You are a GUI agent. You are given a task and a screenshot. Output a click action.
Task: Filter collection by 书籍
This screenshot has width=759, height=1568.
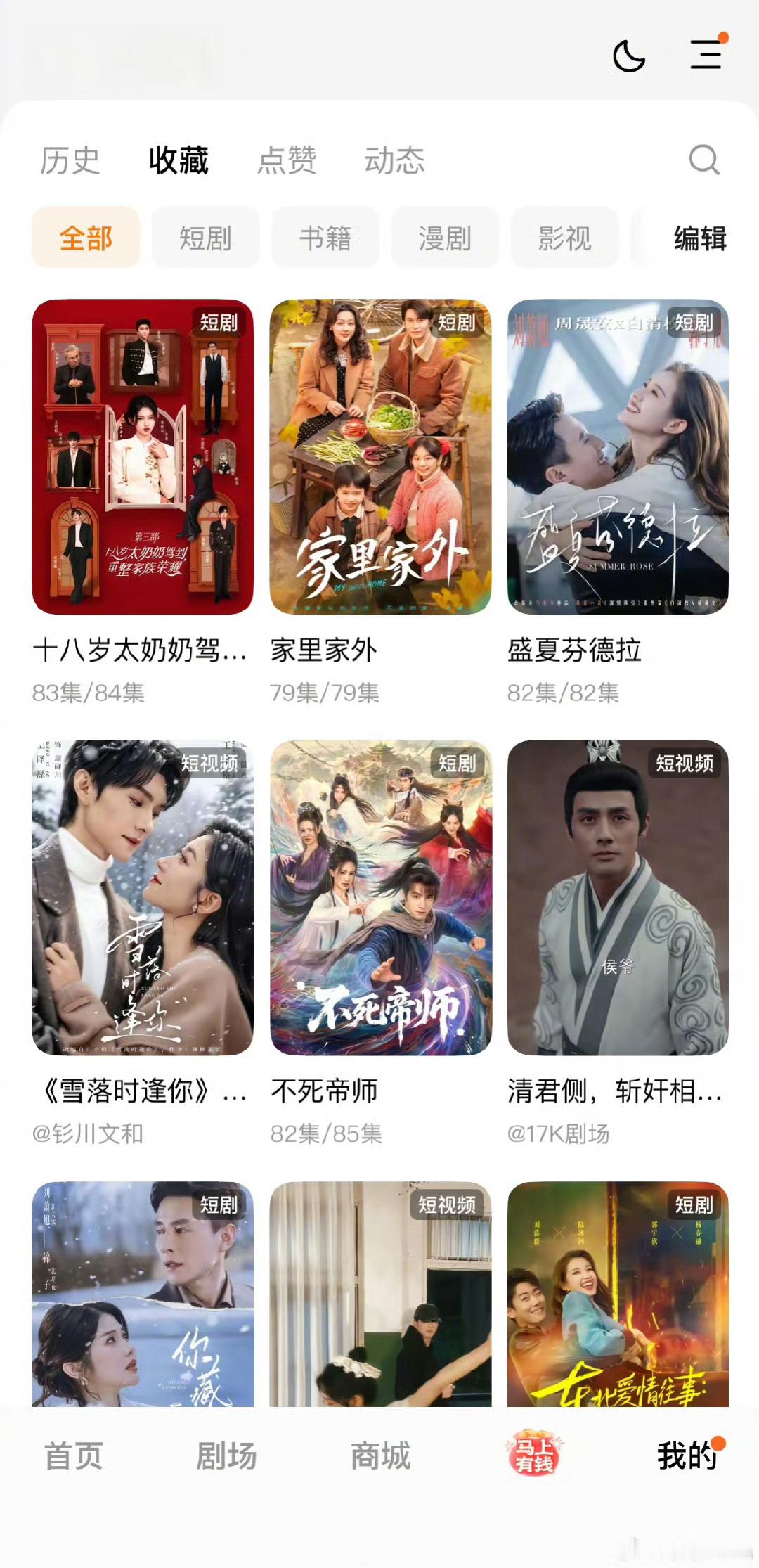tap(325, 238)
